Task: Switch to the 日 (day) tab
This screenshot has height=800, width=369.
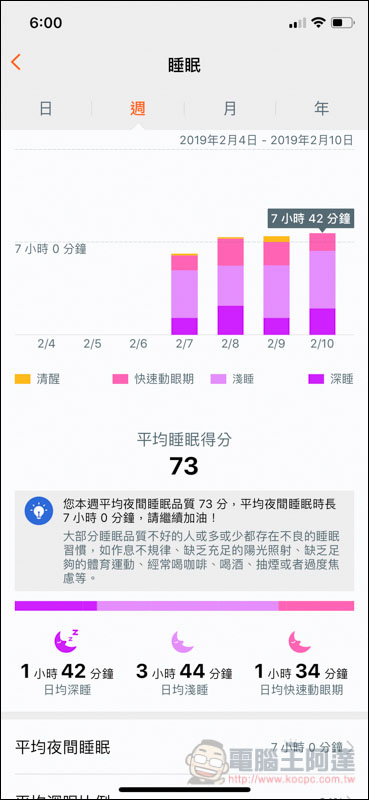Action: [46, 108]
